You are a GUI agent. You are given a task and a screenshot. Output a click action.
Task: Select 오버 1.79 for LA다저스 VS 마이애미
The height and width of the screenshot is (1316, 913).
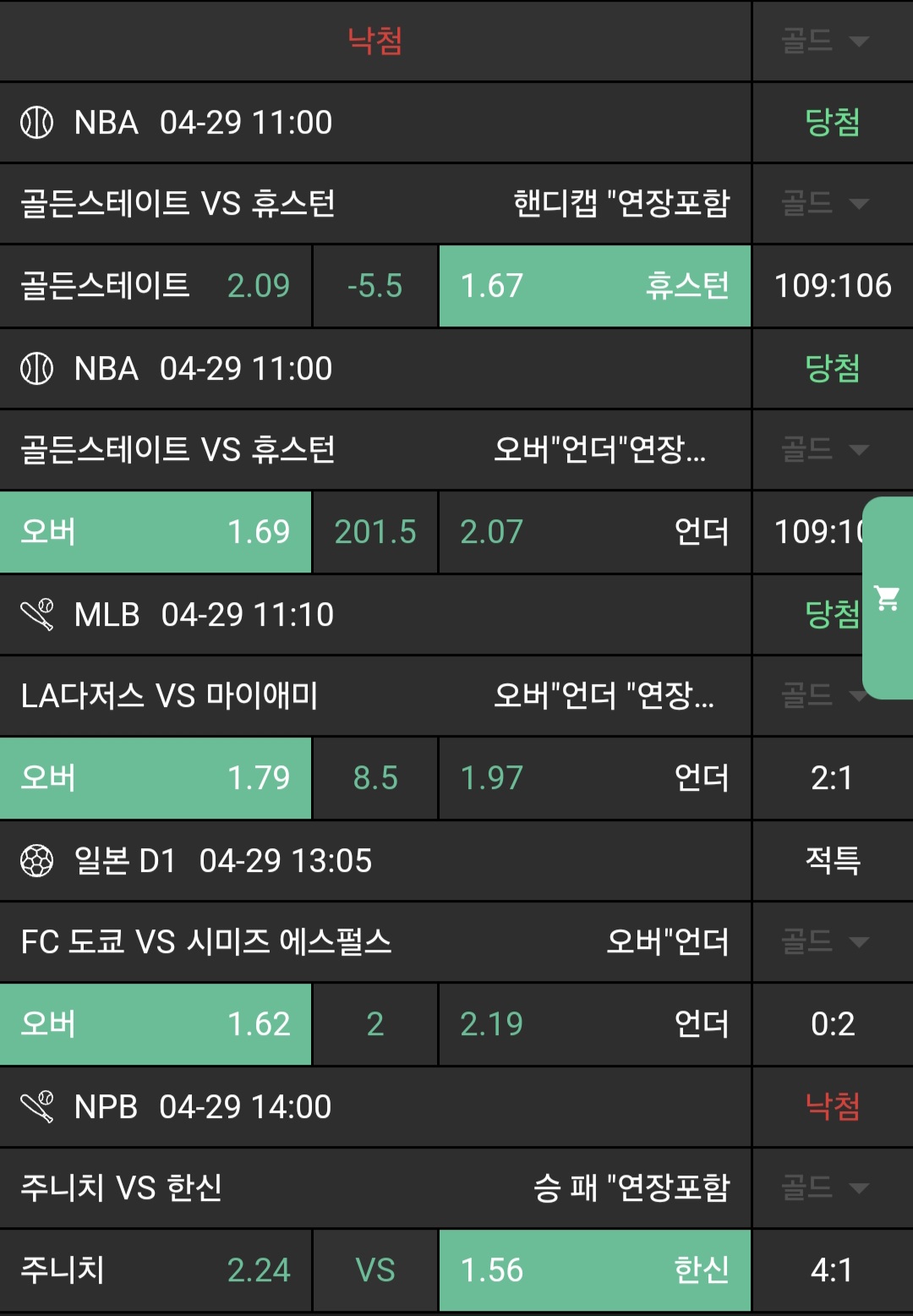tap(156, 778)
